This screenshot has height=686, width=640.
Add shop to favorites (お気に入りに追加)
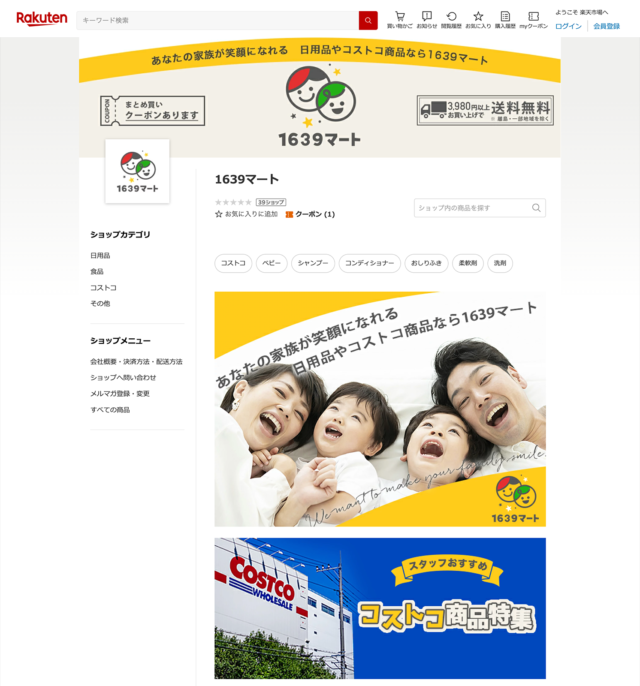(245, 214)
